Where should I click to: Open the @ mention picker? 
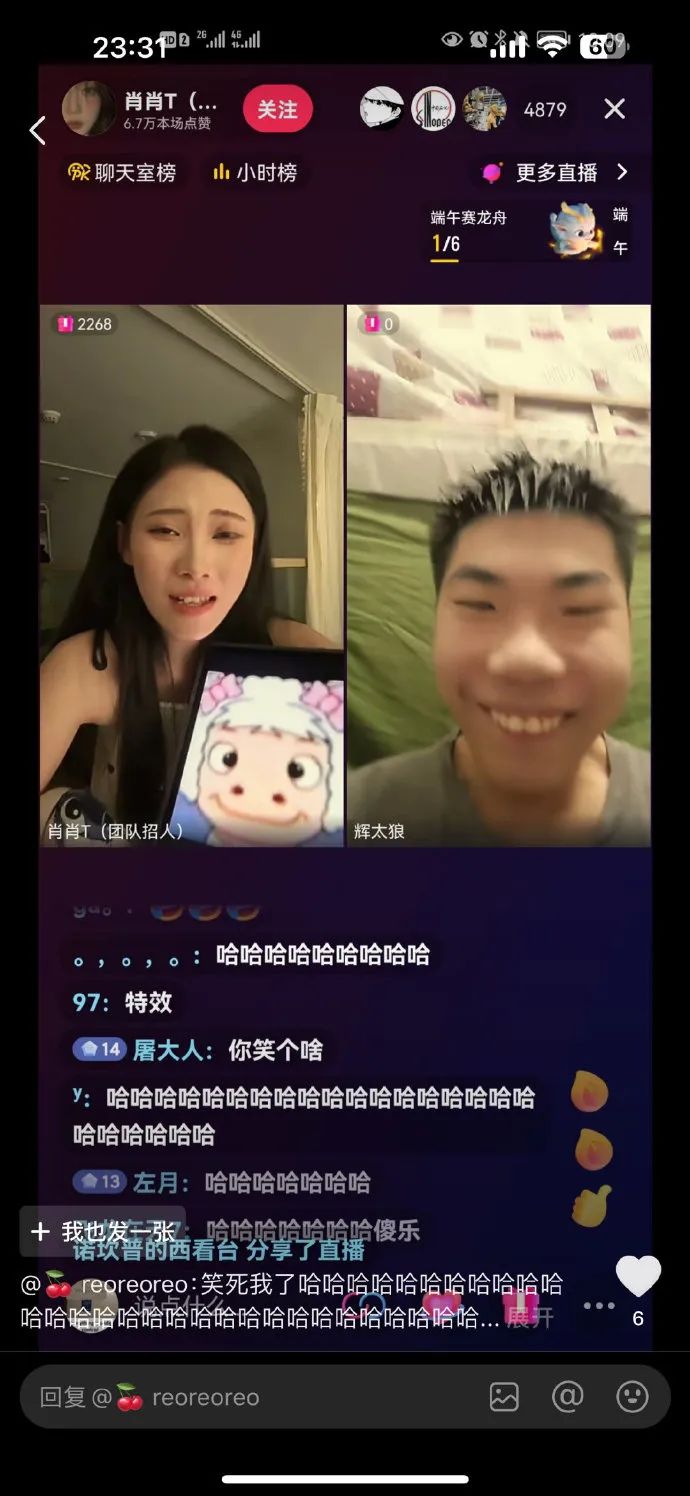click(567, 1397)
